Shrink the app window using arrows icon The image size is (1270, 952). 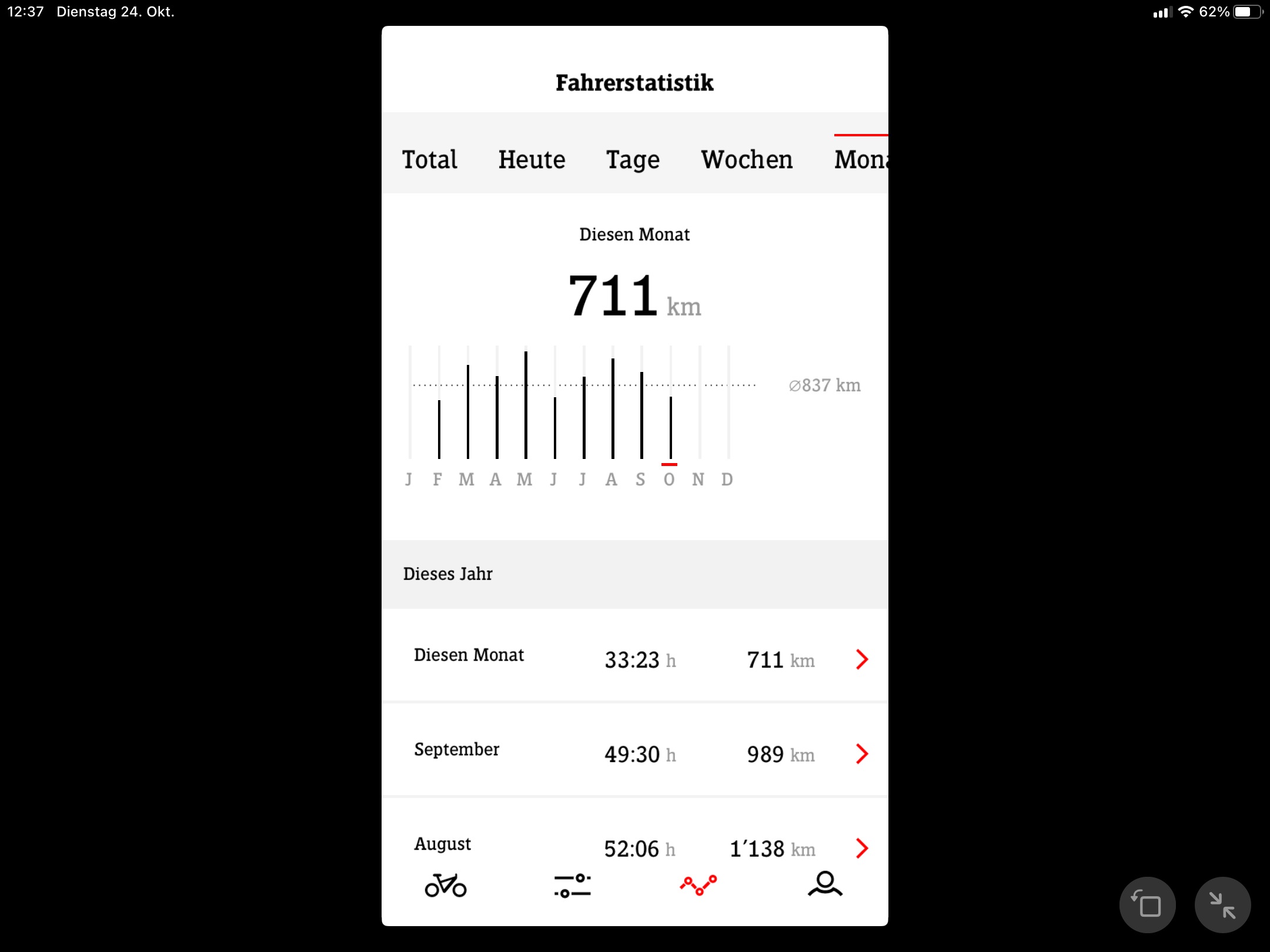(x=1222, y=905)
